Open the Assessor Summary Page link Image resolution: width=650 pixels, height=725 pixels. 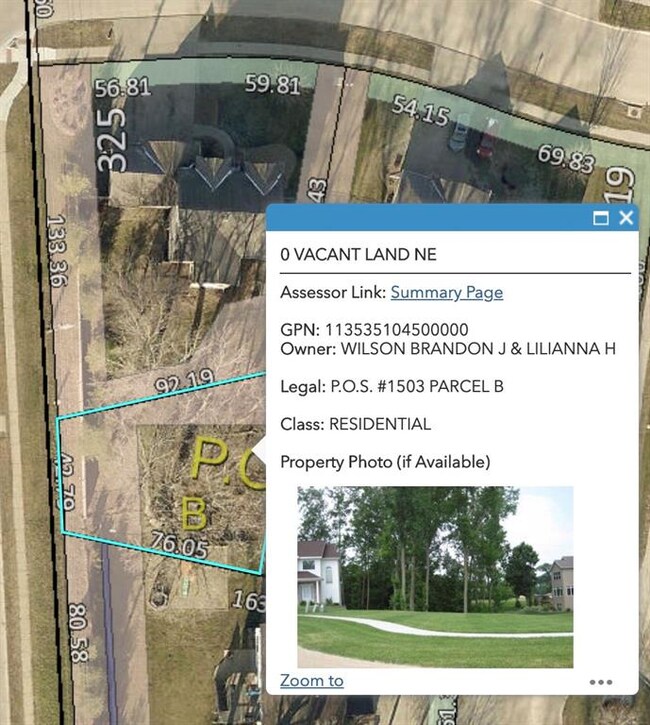point(446,292)
